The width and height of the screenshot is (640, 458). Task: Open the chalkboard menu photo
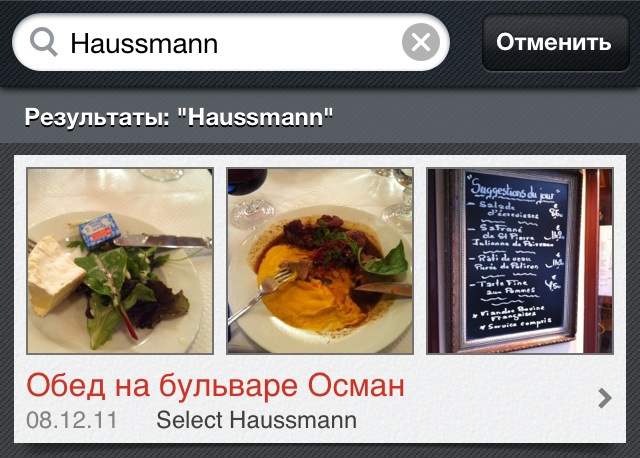pyautogui.click(x=520, y=260)
